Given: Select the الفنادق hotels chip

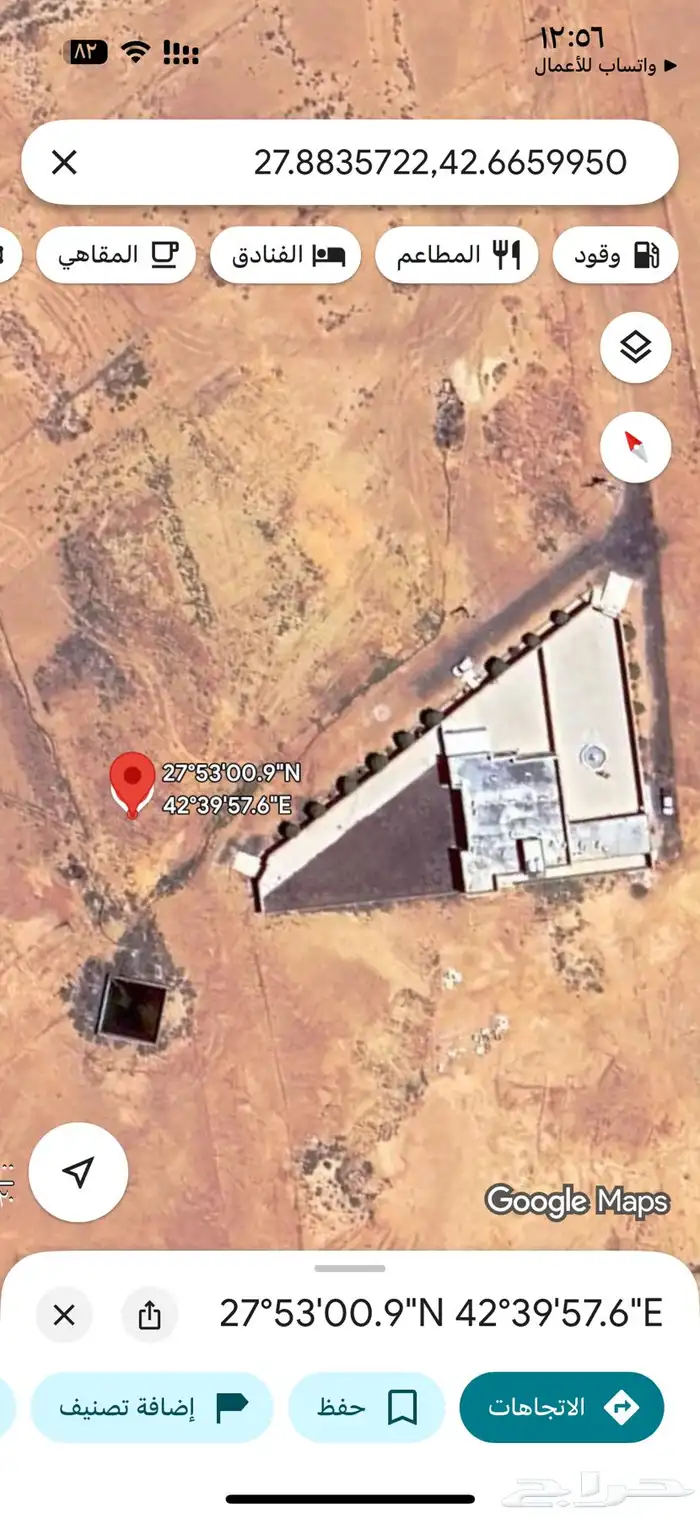Looking at the screenshot, I should coord(288,255).
